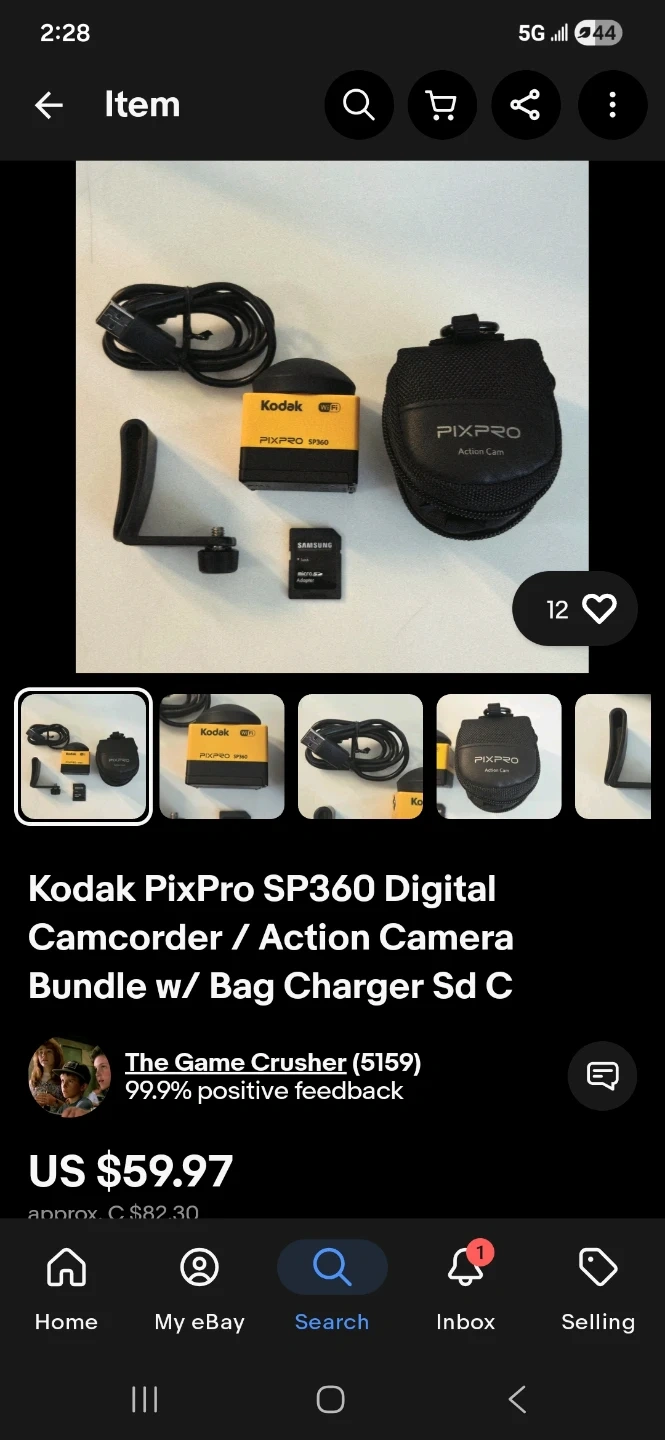Open the shopping cart
Viewport: 665px width, 1440px height.
coord(441,105)
